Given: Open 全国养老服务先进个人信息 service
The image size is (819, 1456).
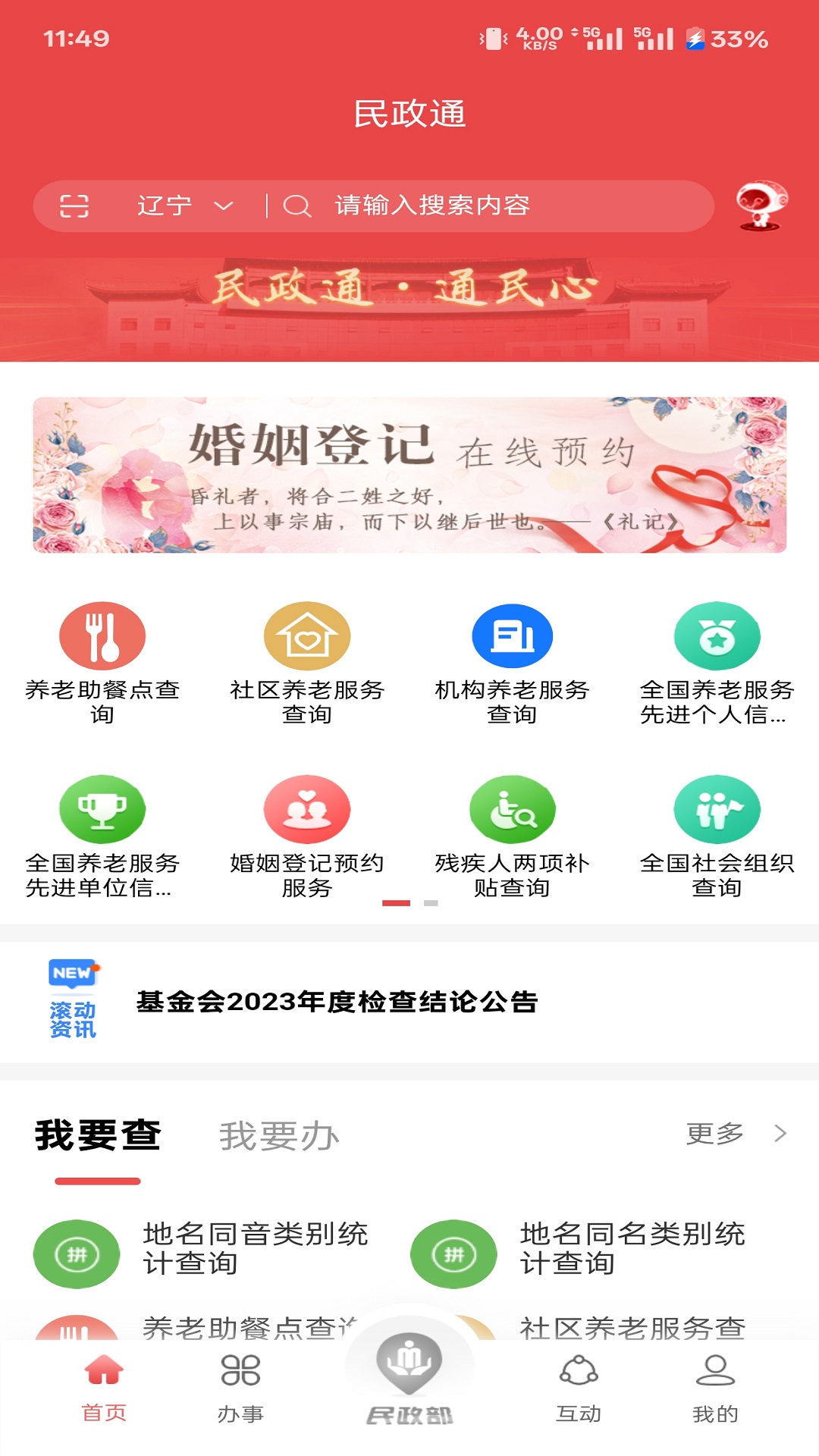Looking at the screenshot, I should click(x=717, y=661).
